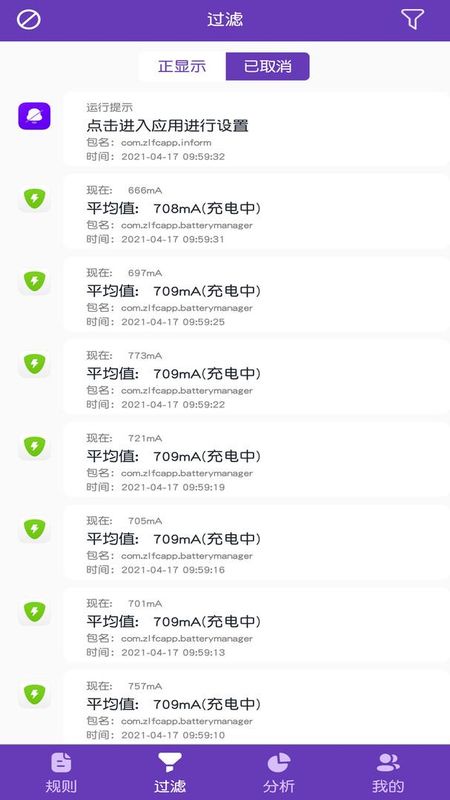Open the 点击进入应用进行设置 notification
Viewport: 450px width, 800px height.
click(x=257, y=130)
